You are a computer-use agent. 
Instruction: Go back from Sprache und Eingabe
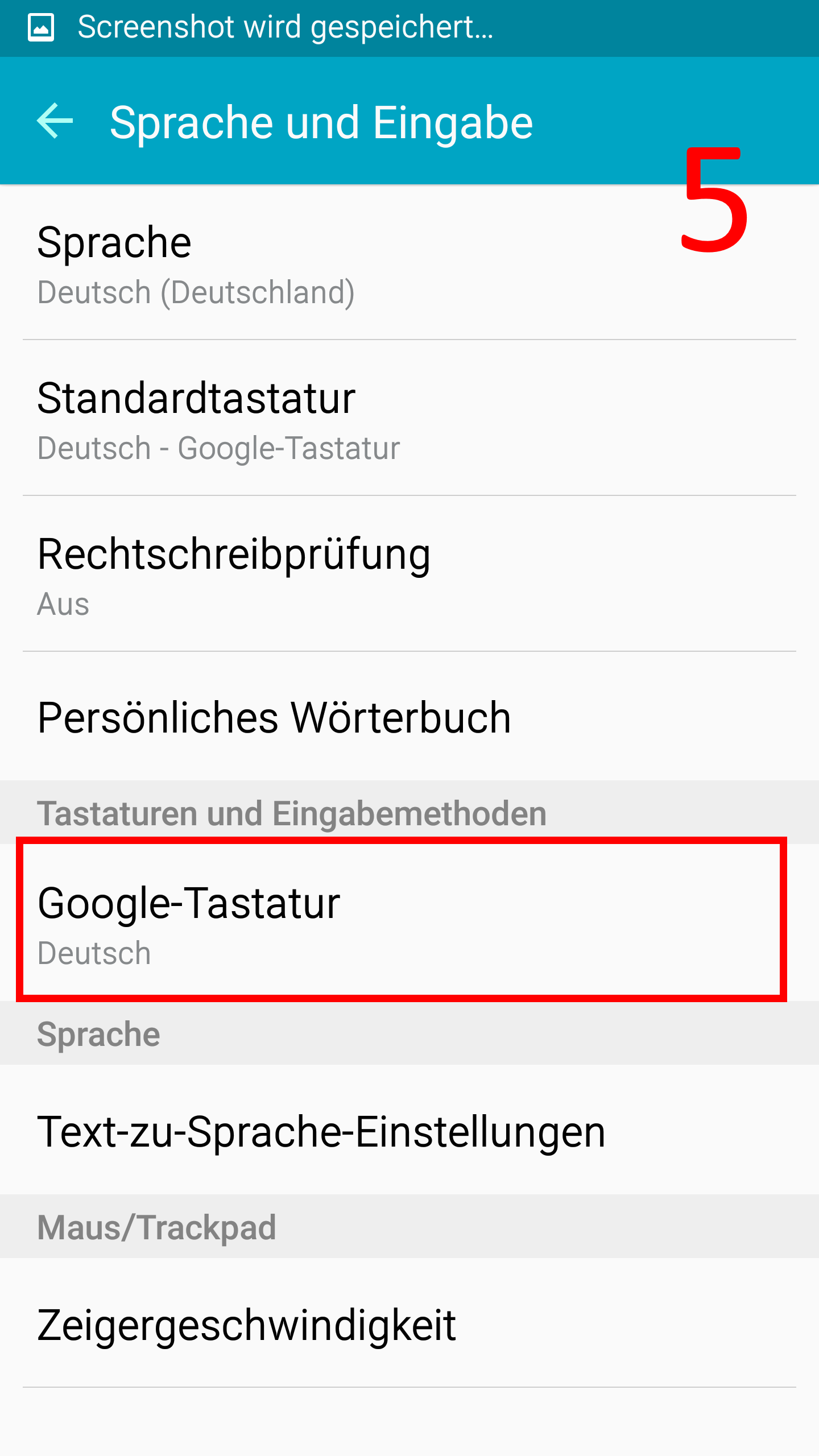coord(55,121)
